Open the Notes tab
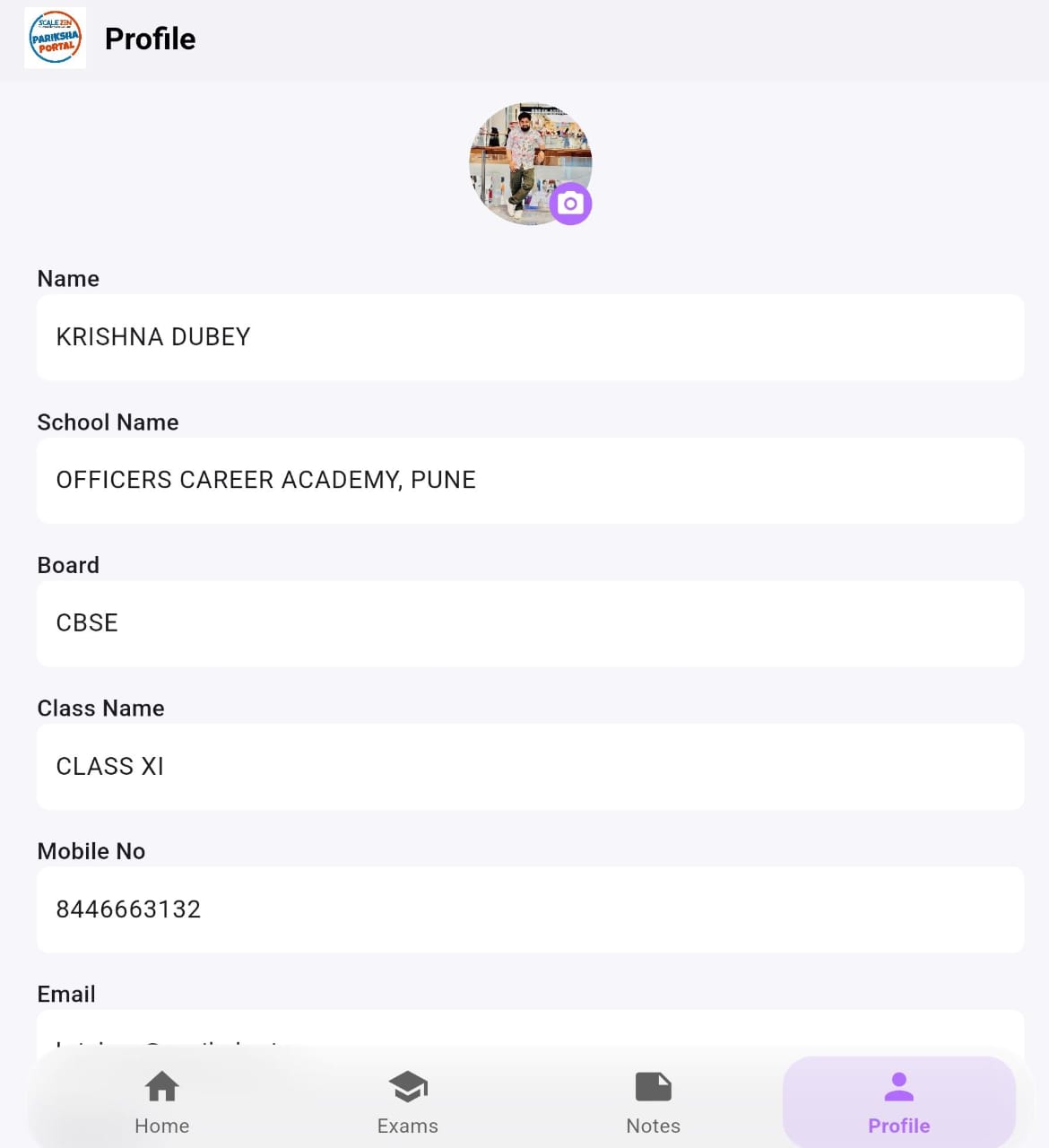Viewport: 1049px width, 1148px height. [653, 1102]
